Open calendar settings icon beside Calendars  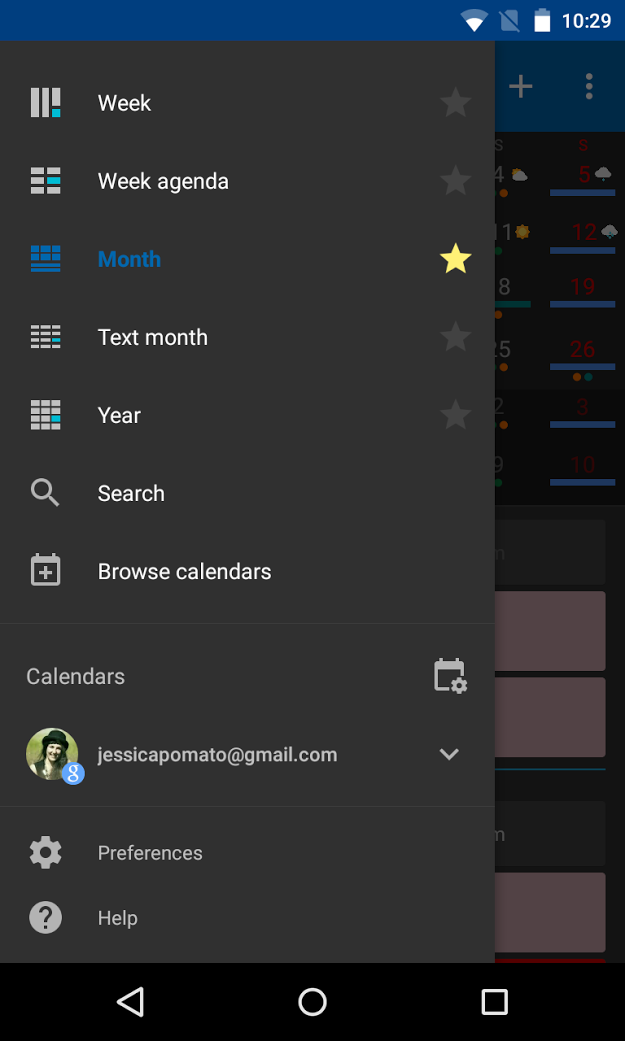tap(450, 676)
